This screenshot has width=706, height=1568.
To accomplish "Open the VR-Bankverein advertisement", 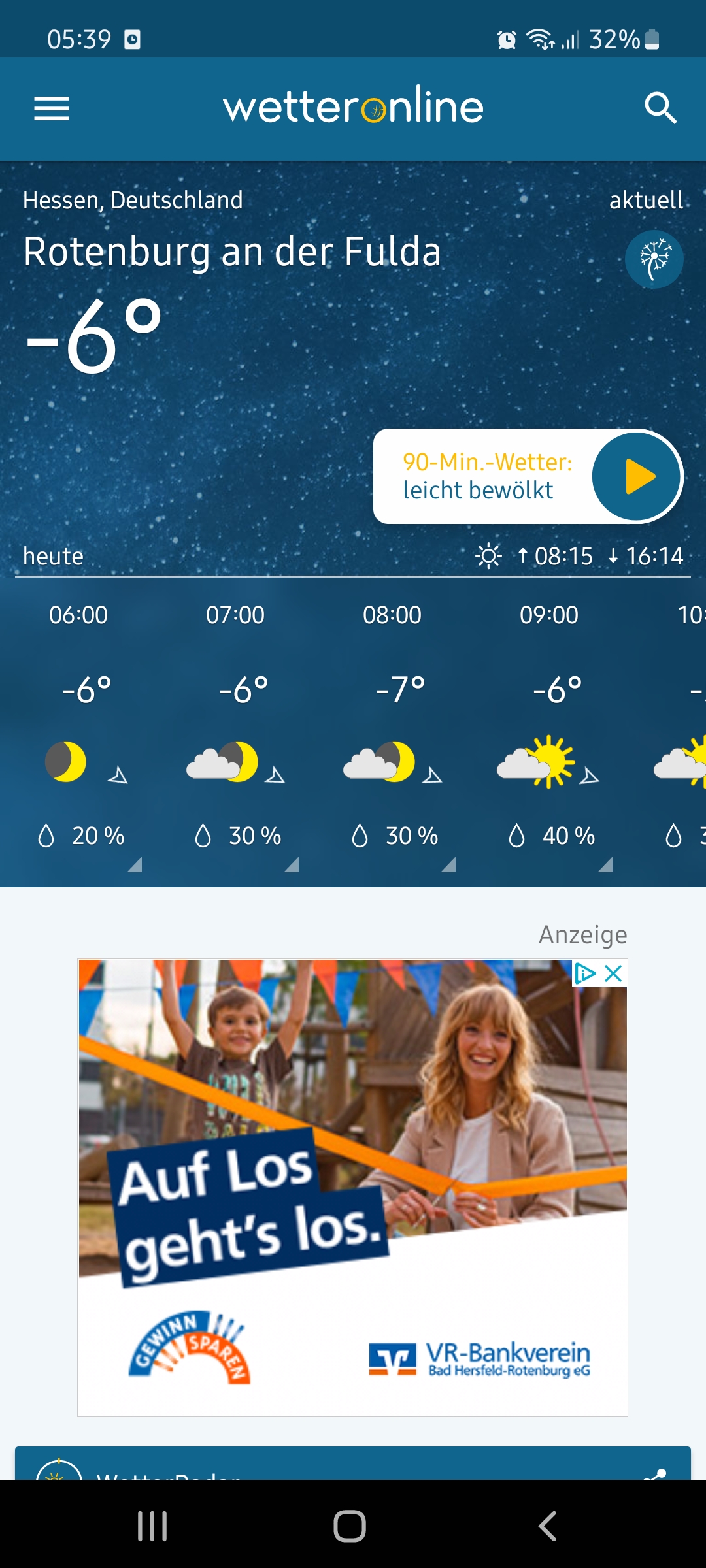I will pyautogui.click(x=353, y=1187).
